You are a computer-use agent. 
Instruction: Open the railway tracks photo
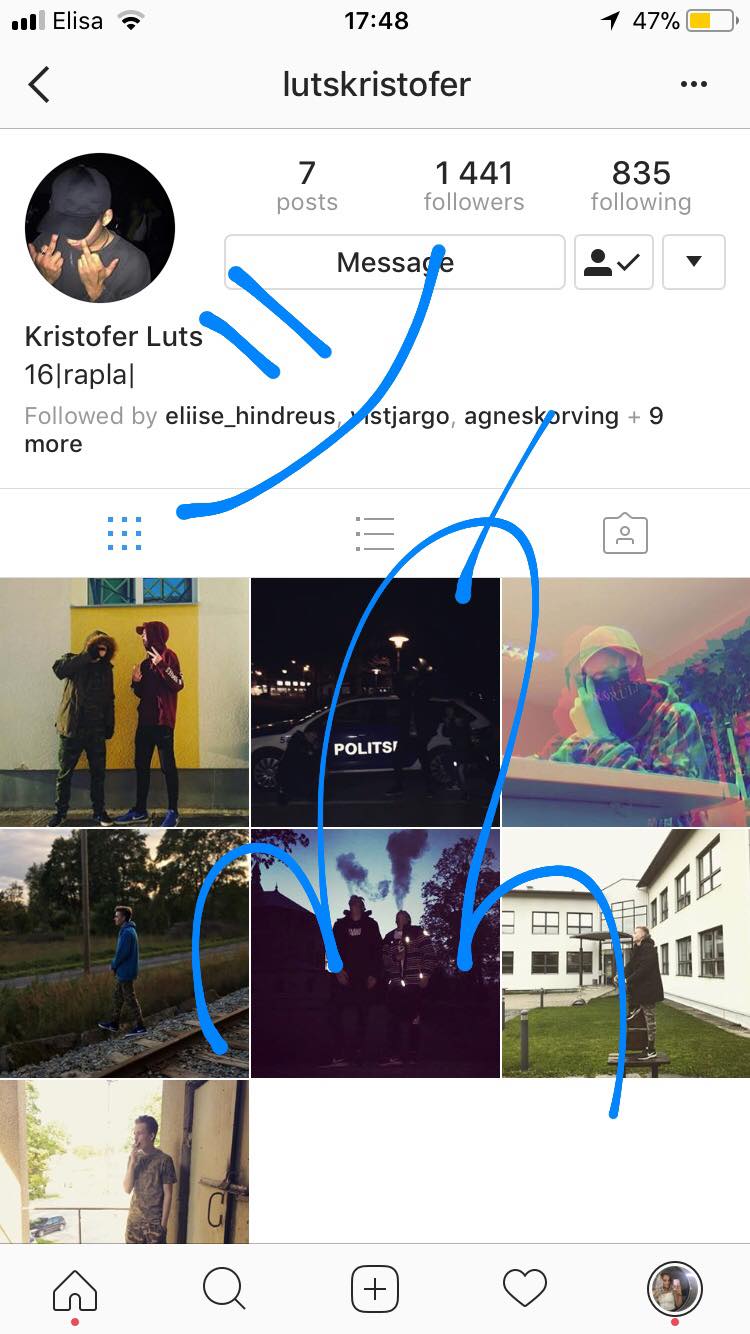tap(124, 953)
